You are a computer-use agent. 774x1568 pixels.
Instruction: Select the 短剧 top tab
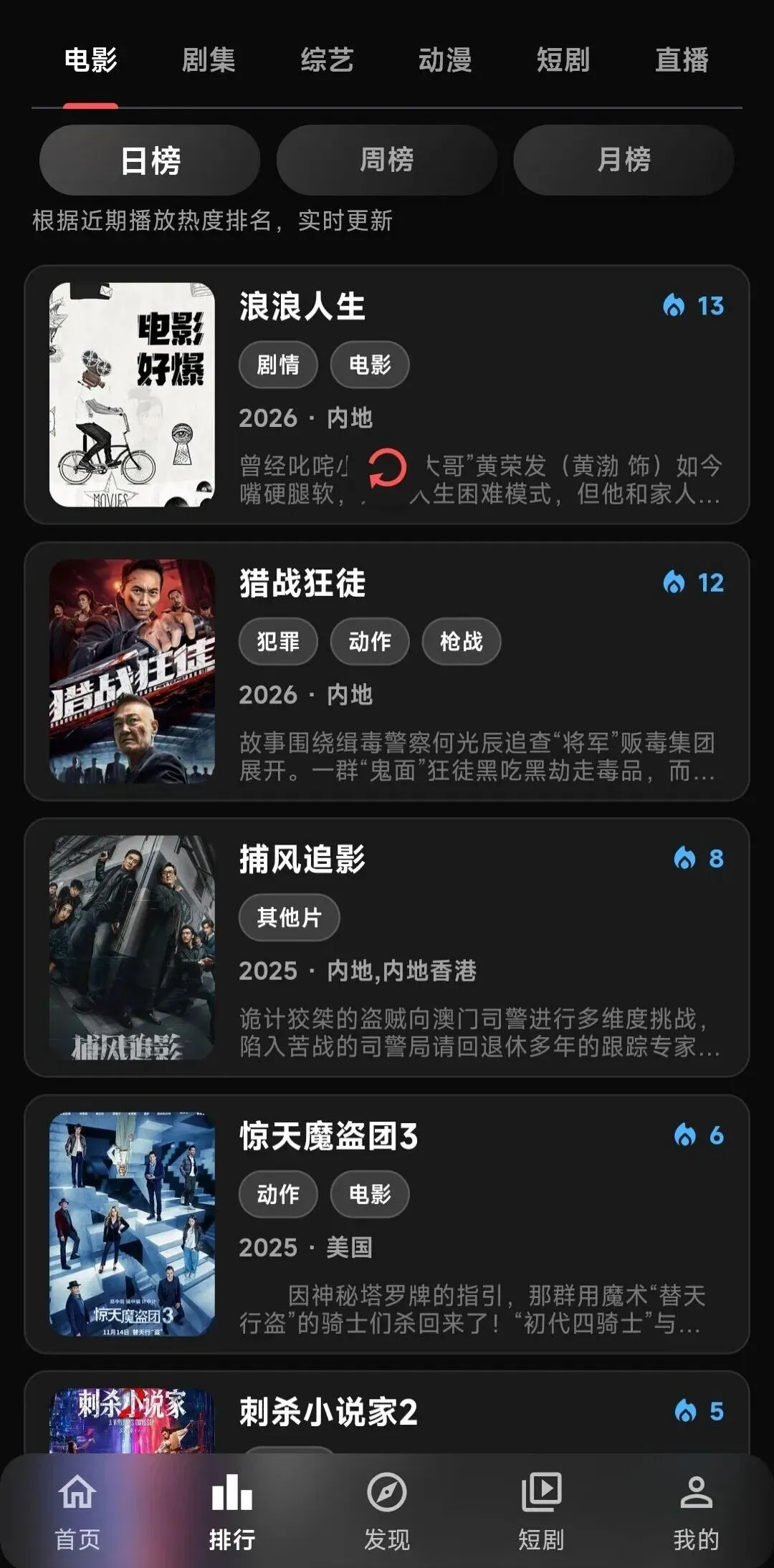(x=563, y=60)
